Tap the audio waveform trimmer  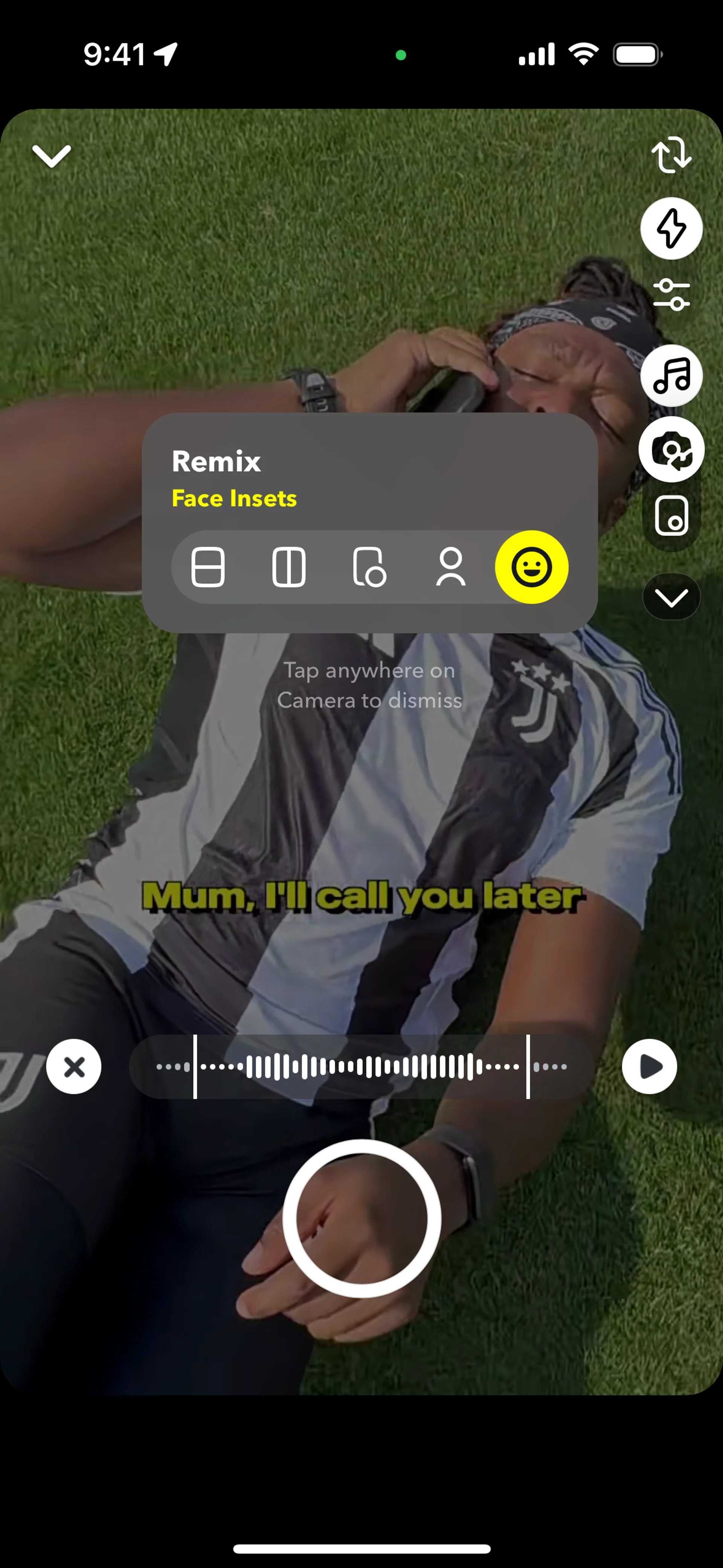tap(361, 1067)
